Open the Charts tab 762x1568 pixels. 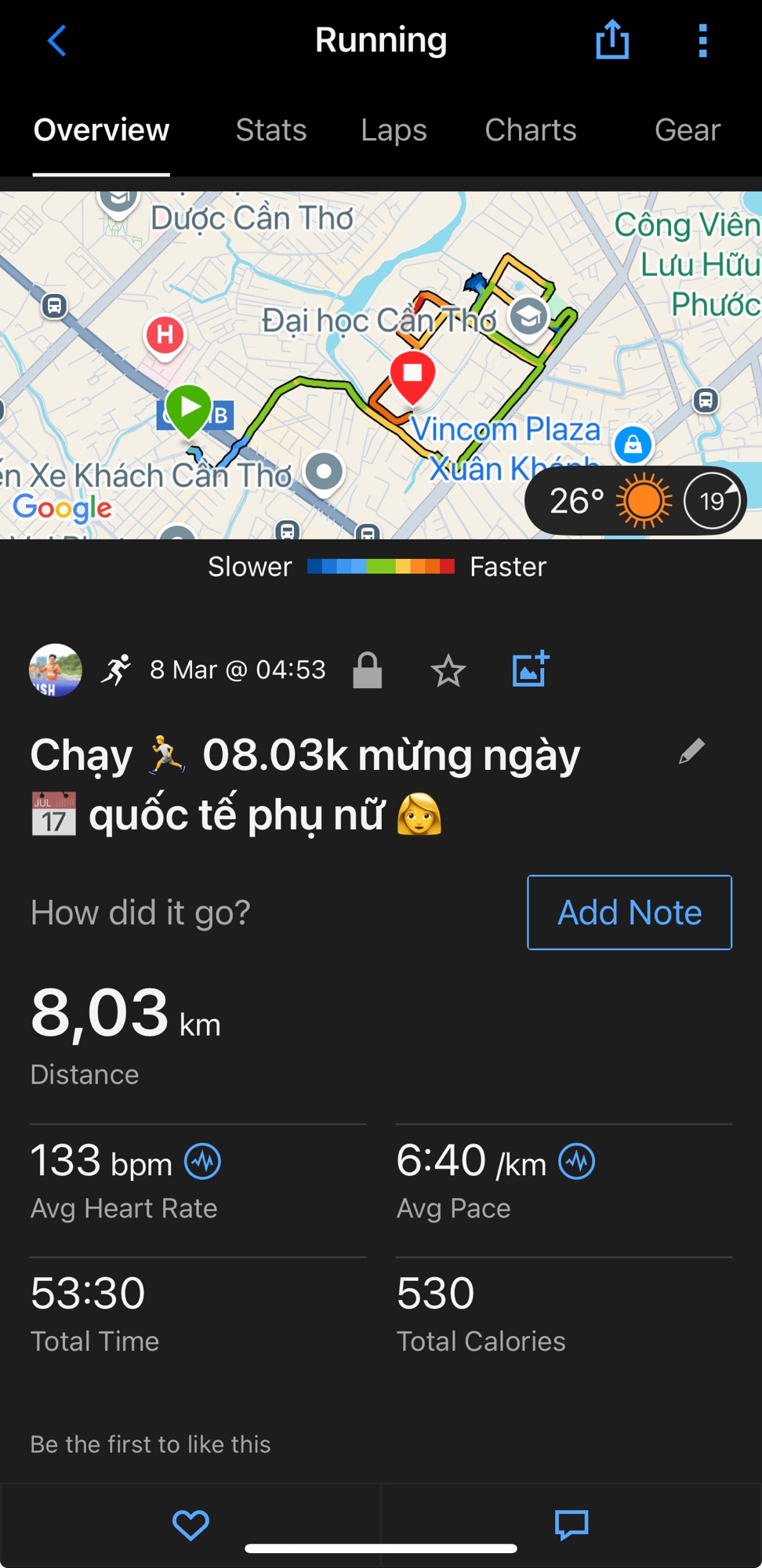click(530, 130)
